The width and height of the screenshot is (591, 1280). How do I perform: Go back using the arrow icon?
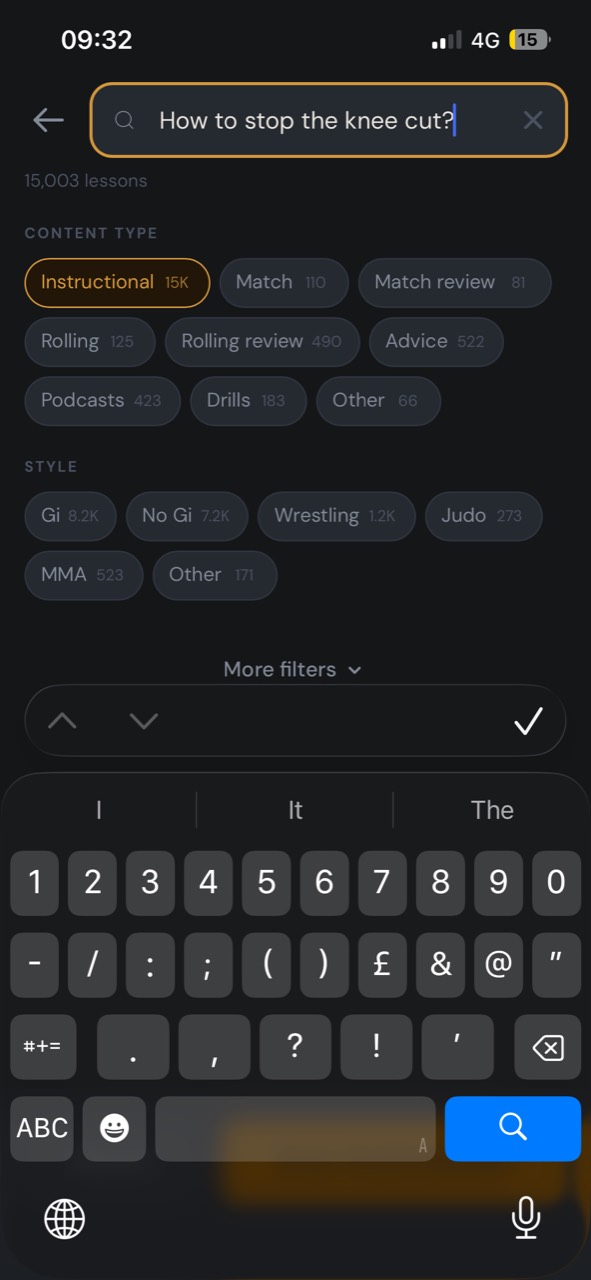[x=48, y=120]
